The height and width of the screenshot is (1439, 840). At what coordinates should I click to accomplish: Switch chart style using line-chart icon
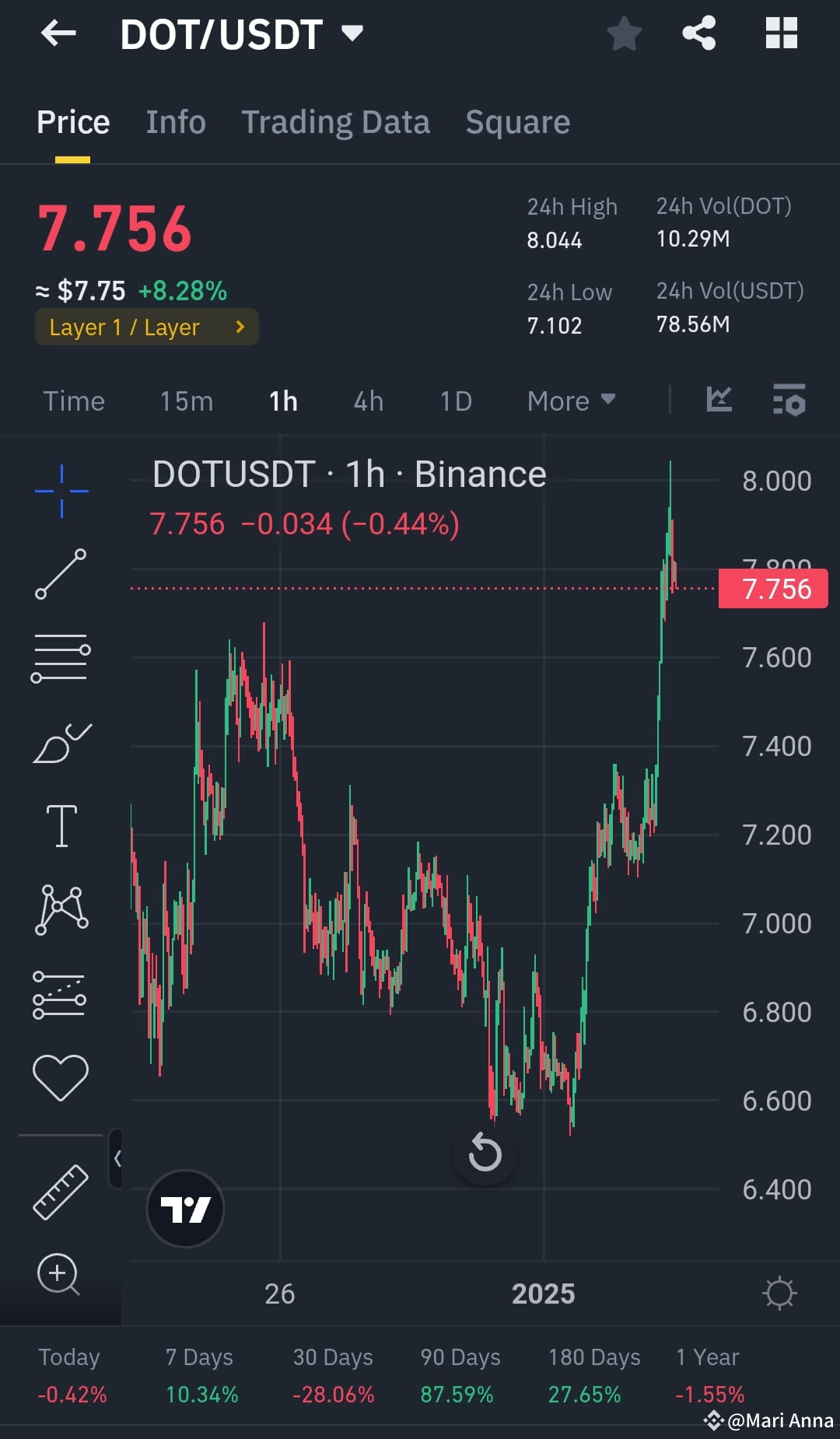719,400
